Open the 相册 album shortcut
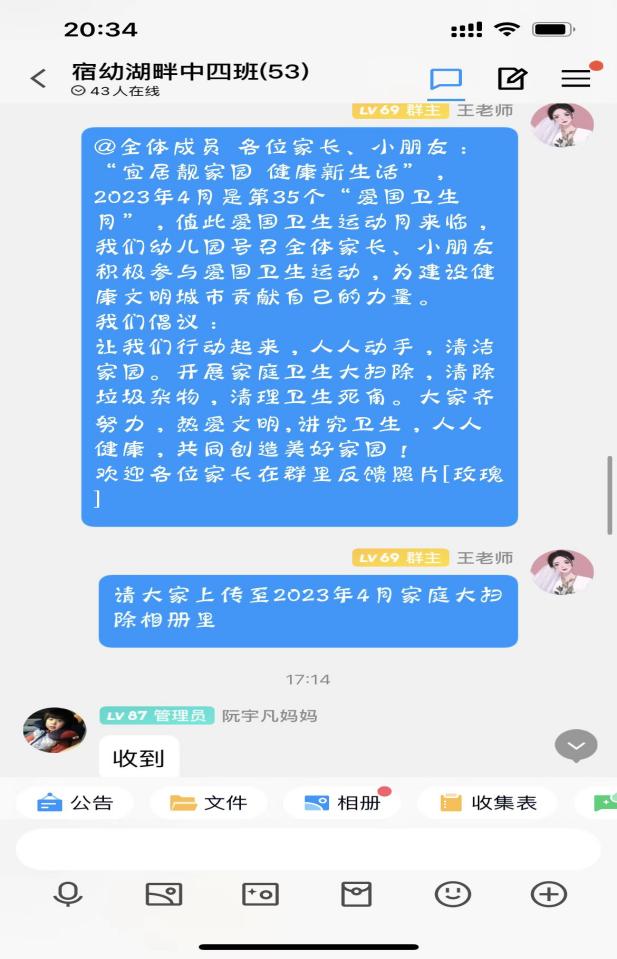 click(343, 802)
